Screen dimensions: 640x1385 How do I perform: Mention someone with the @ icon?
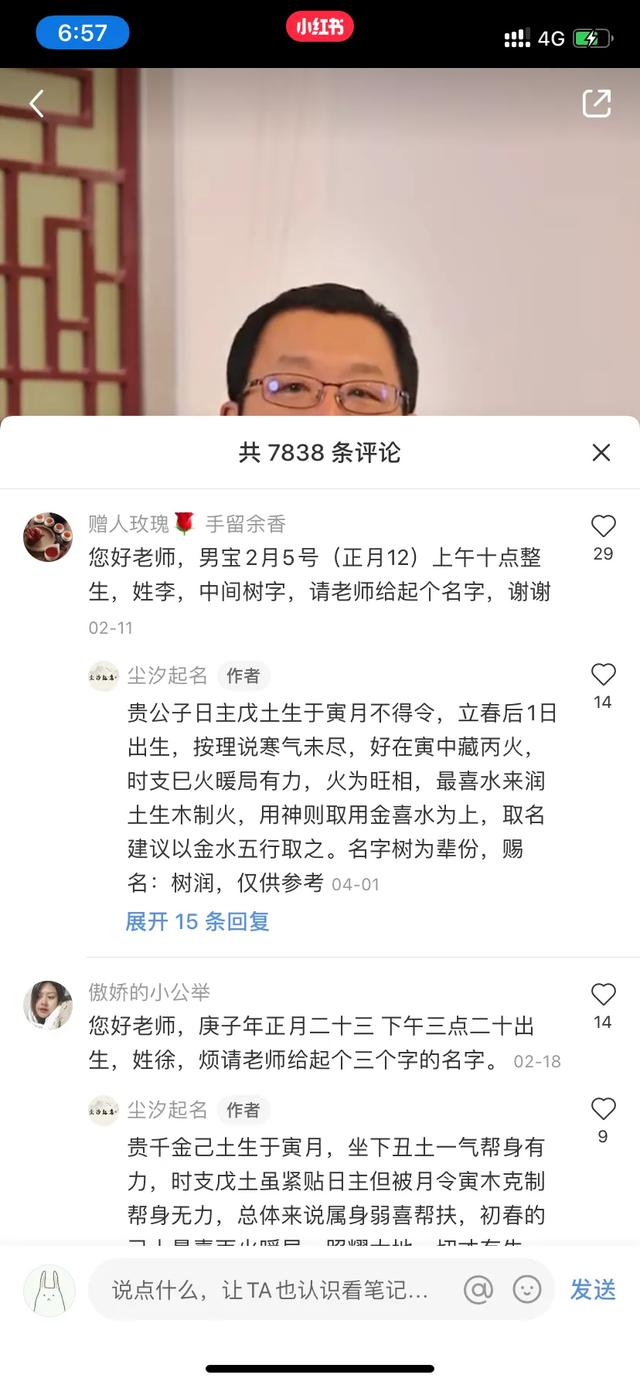coord(479,1290)
